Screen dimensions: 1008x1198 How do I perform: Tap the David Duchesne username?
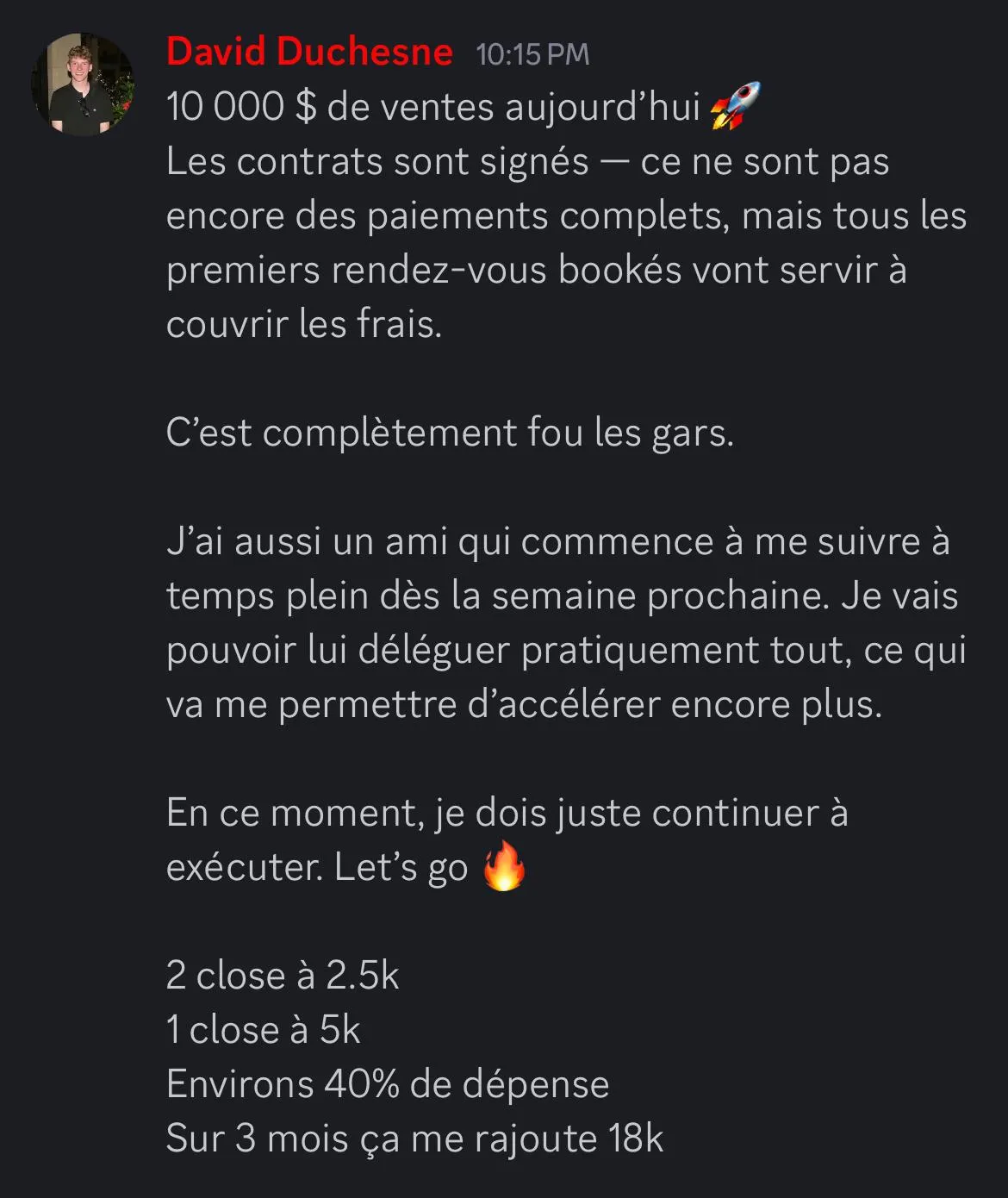(x=308, y=52)
